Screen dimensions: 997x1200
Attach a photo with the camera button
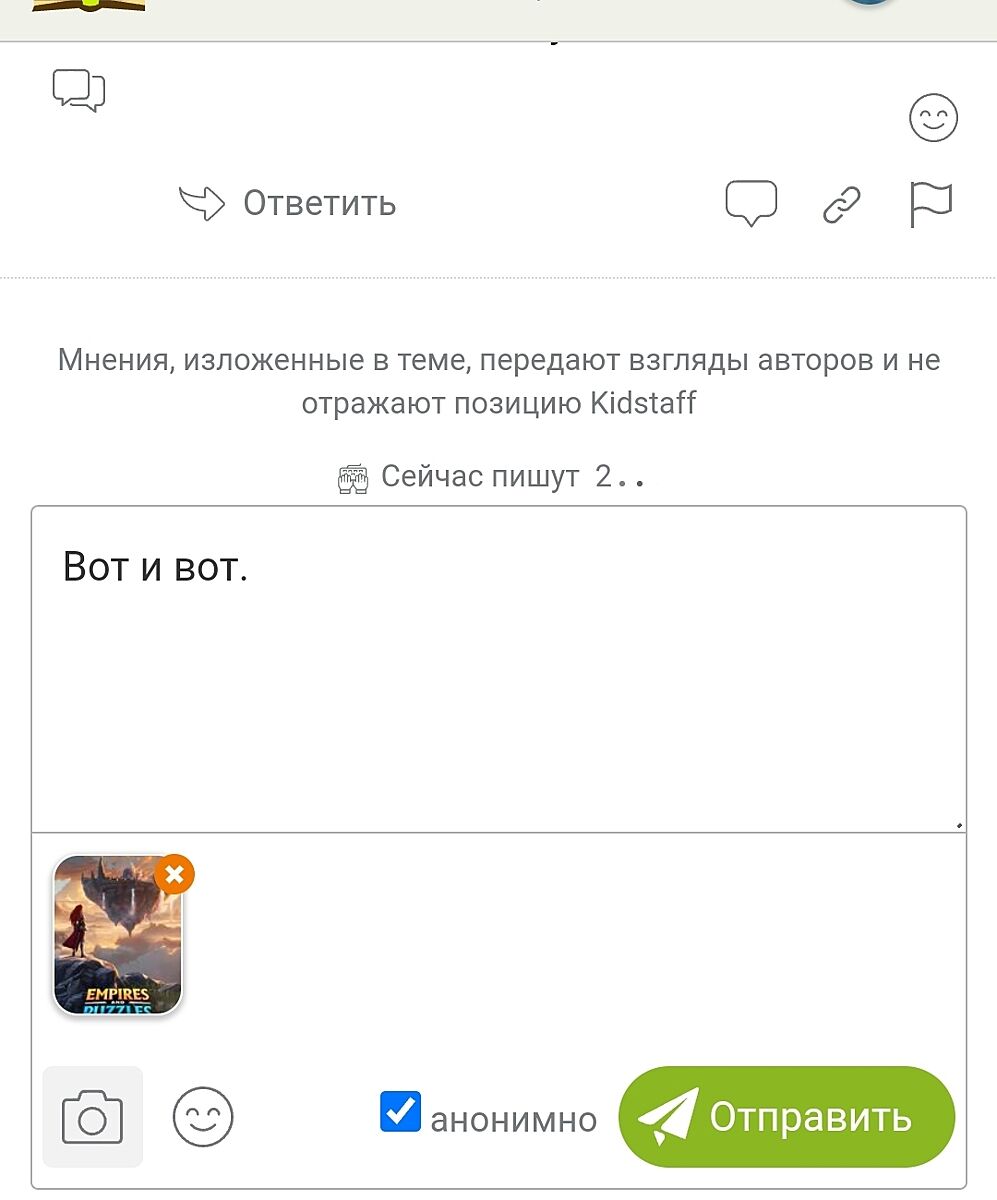[x=92, y=1116]
